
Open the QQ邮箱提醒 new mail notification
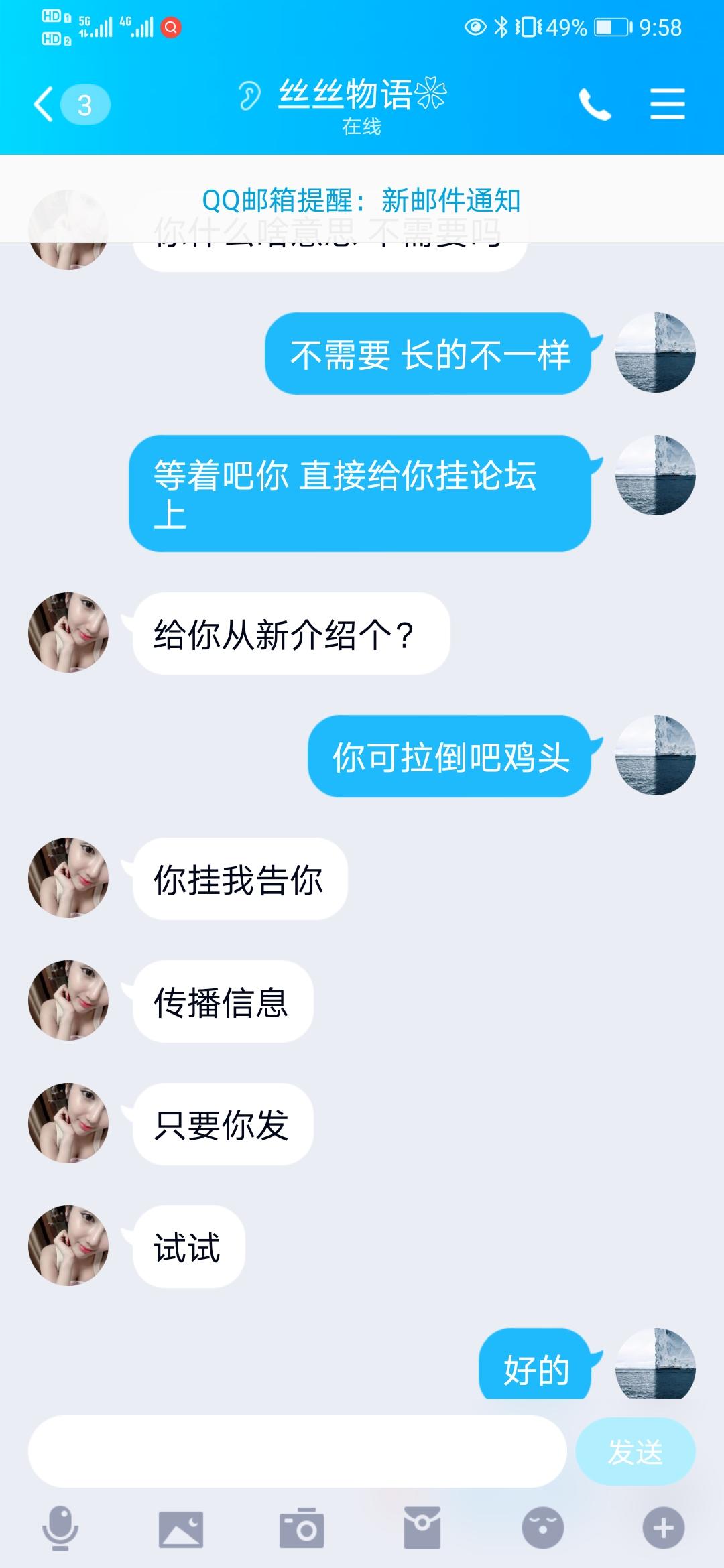tap(361, 200)
